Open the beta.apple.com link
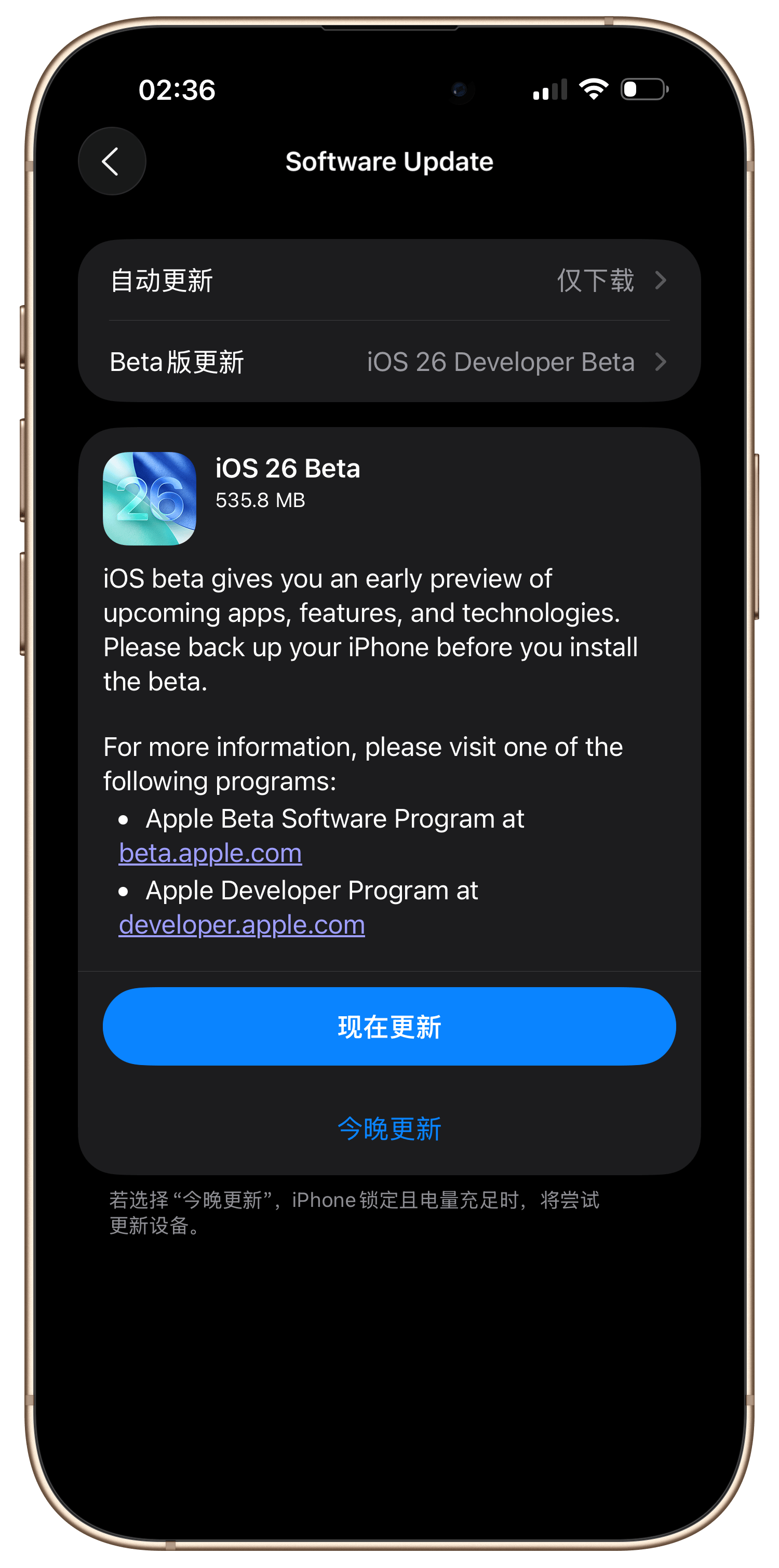 pyautogui.click(x=210, y=854)
